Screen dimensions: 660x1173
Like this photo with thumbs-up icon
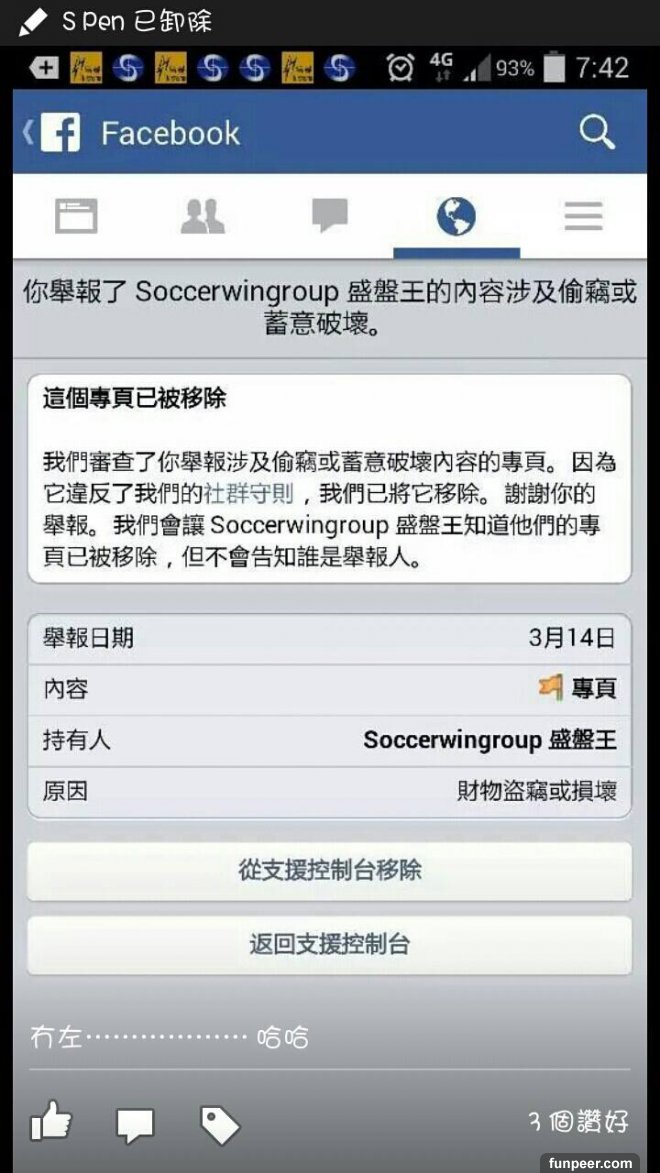52,1122
